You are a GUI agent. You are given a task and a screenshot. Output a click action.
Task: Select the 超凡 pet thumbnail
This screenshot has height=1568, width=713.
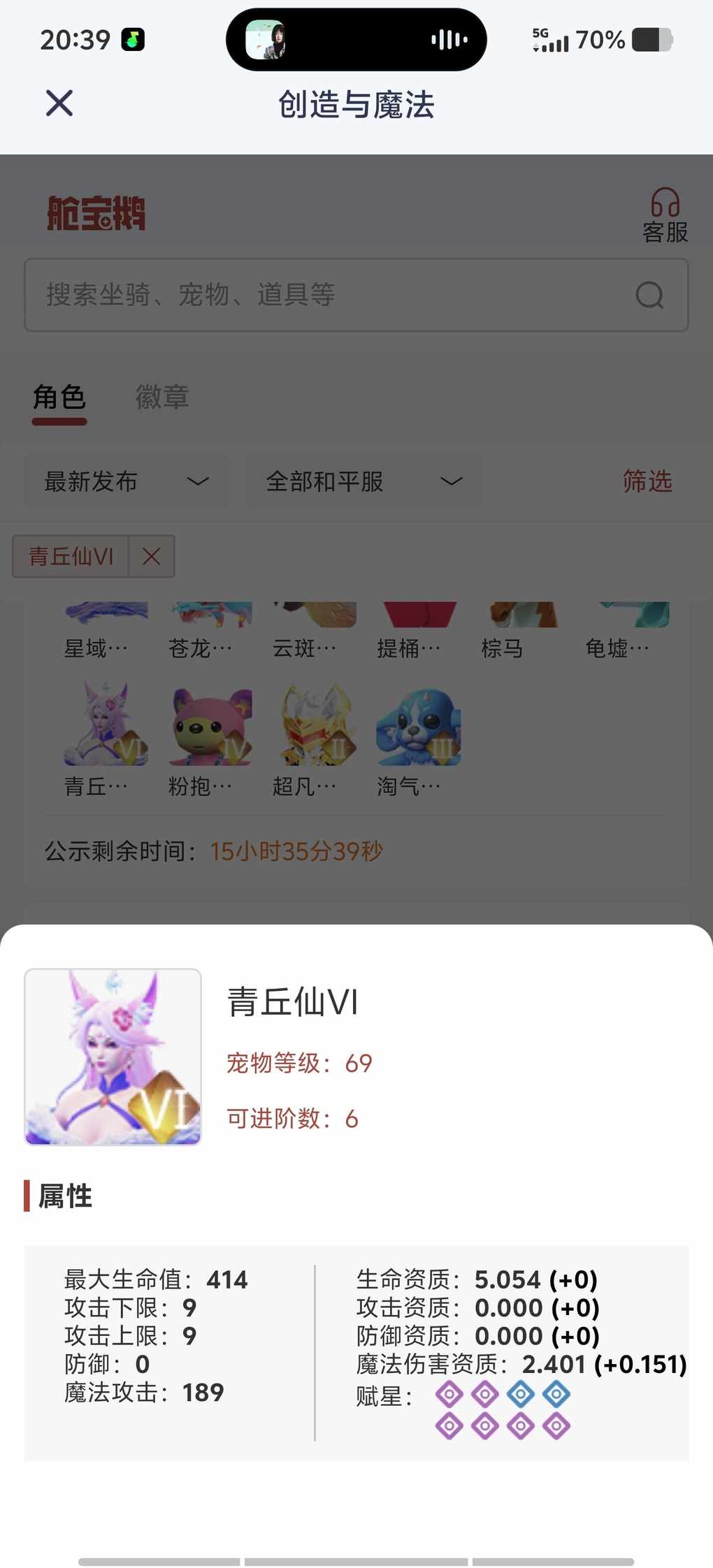315,727
